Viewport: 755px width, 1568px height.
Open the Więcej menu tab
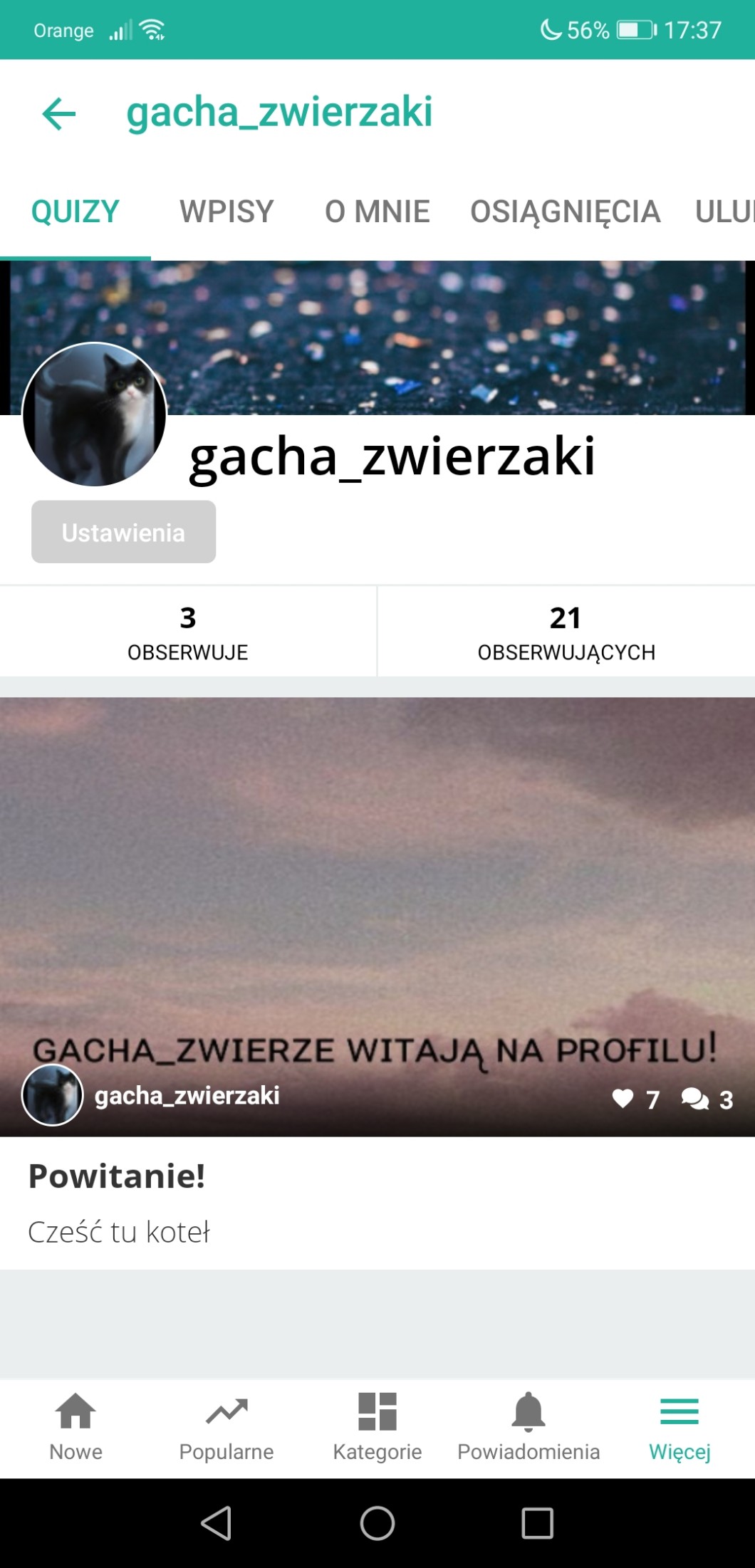coord(679,1427)
